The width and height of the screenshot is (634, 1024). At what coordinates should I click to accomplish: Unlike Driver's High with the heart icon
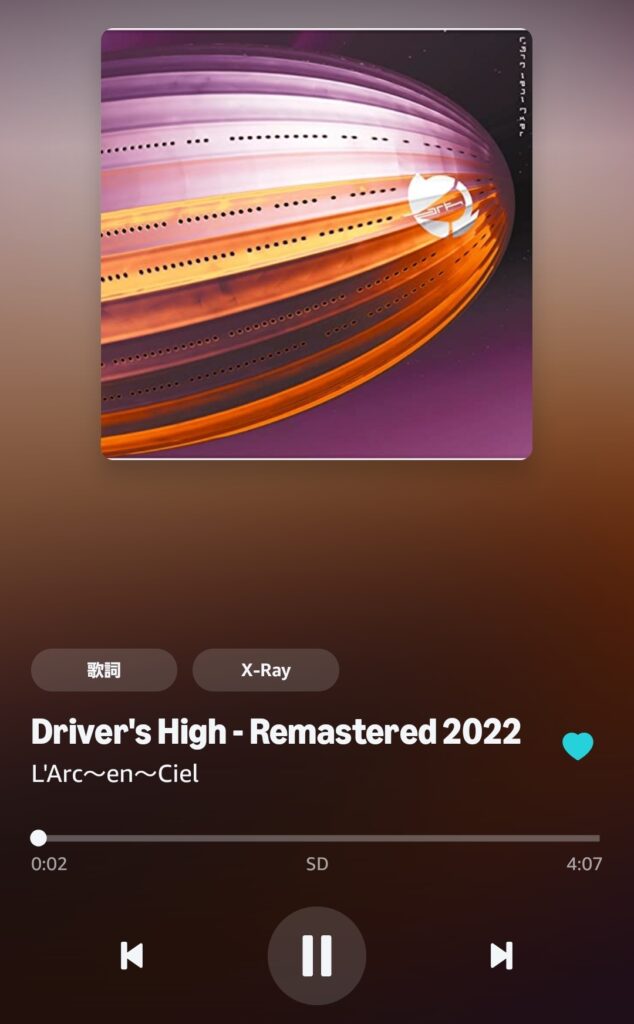(x=577, y=746)
